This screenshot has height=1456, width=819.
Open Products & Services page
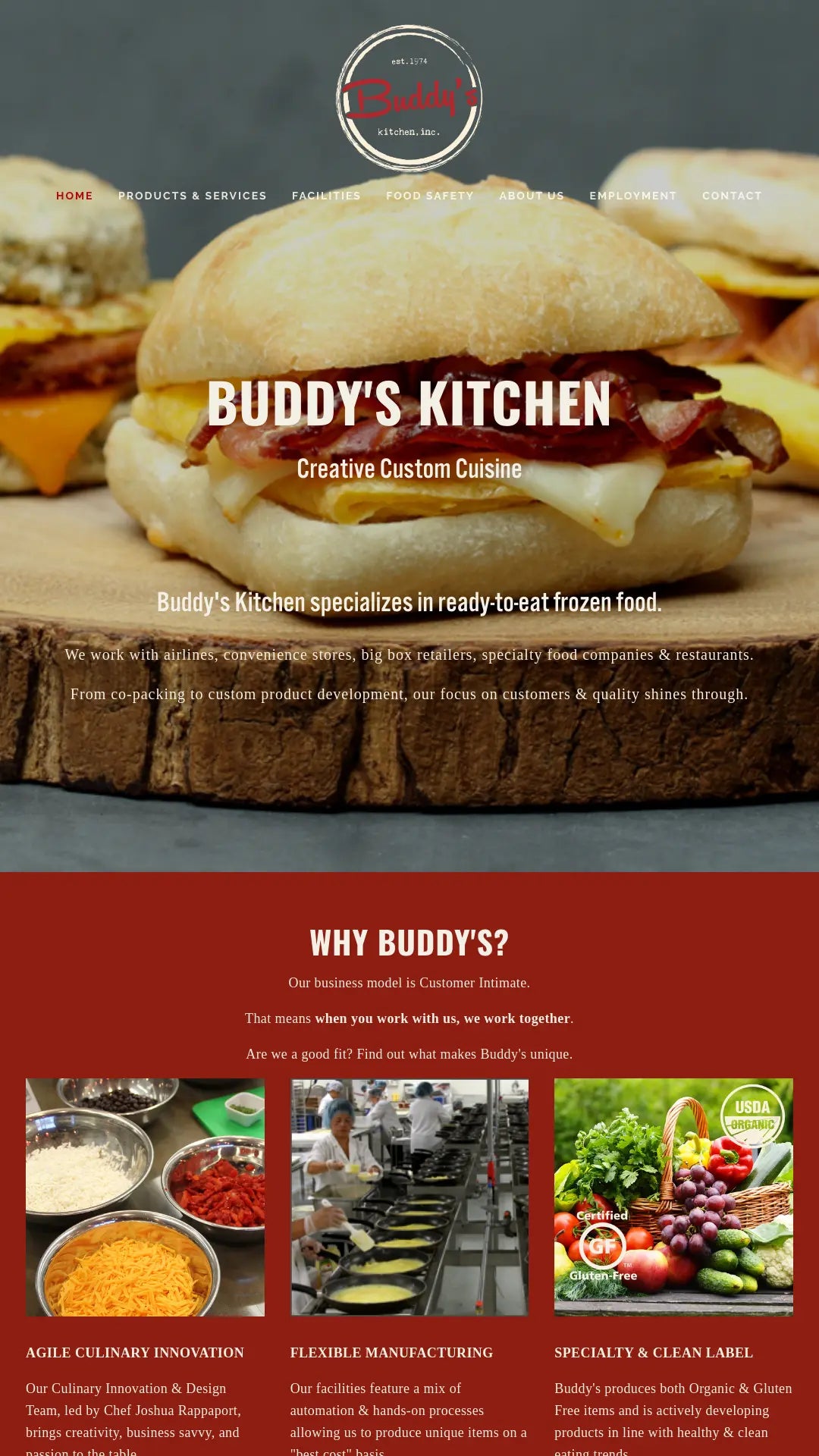193,196
